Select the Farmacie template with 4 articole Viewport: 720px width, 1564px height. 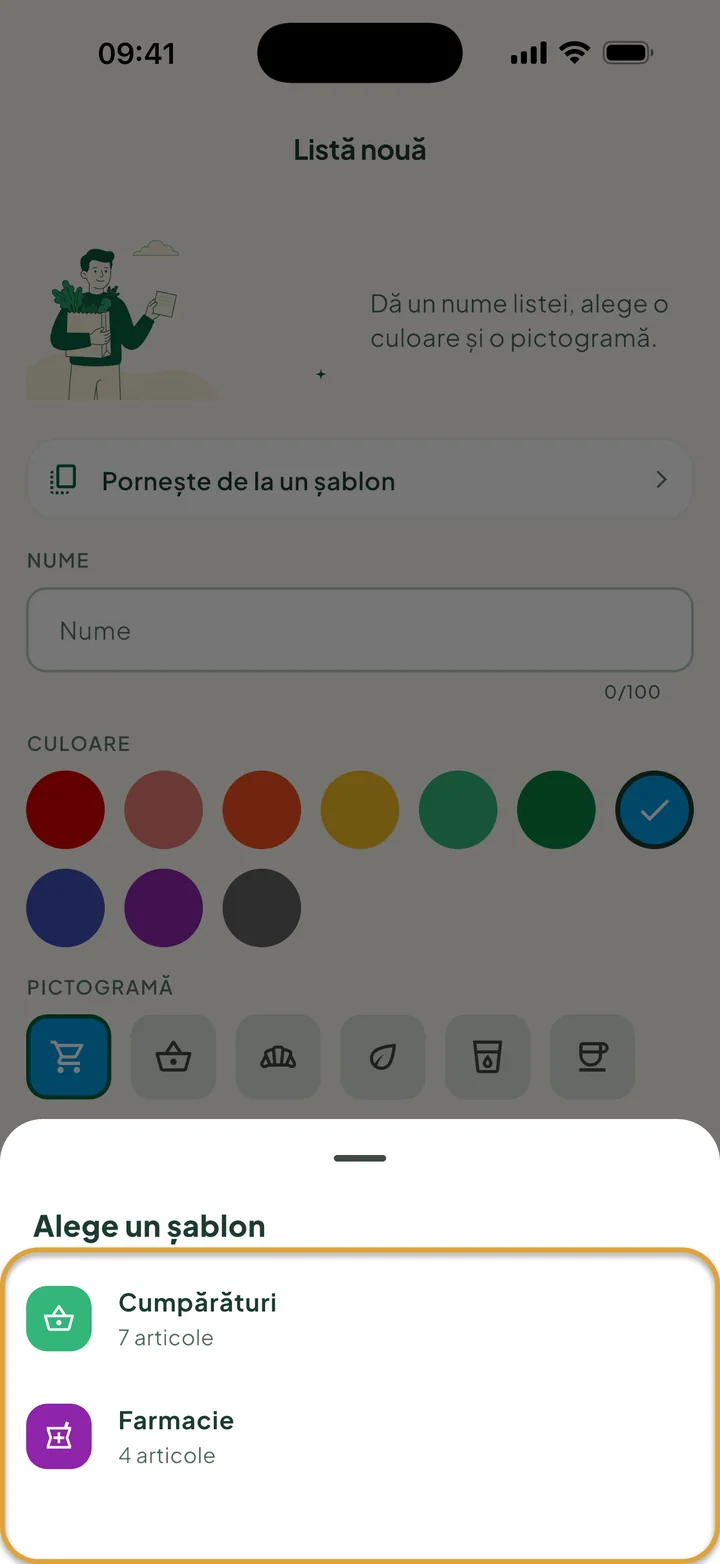pyautogui.click(x=360, y=1436)
